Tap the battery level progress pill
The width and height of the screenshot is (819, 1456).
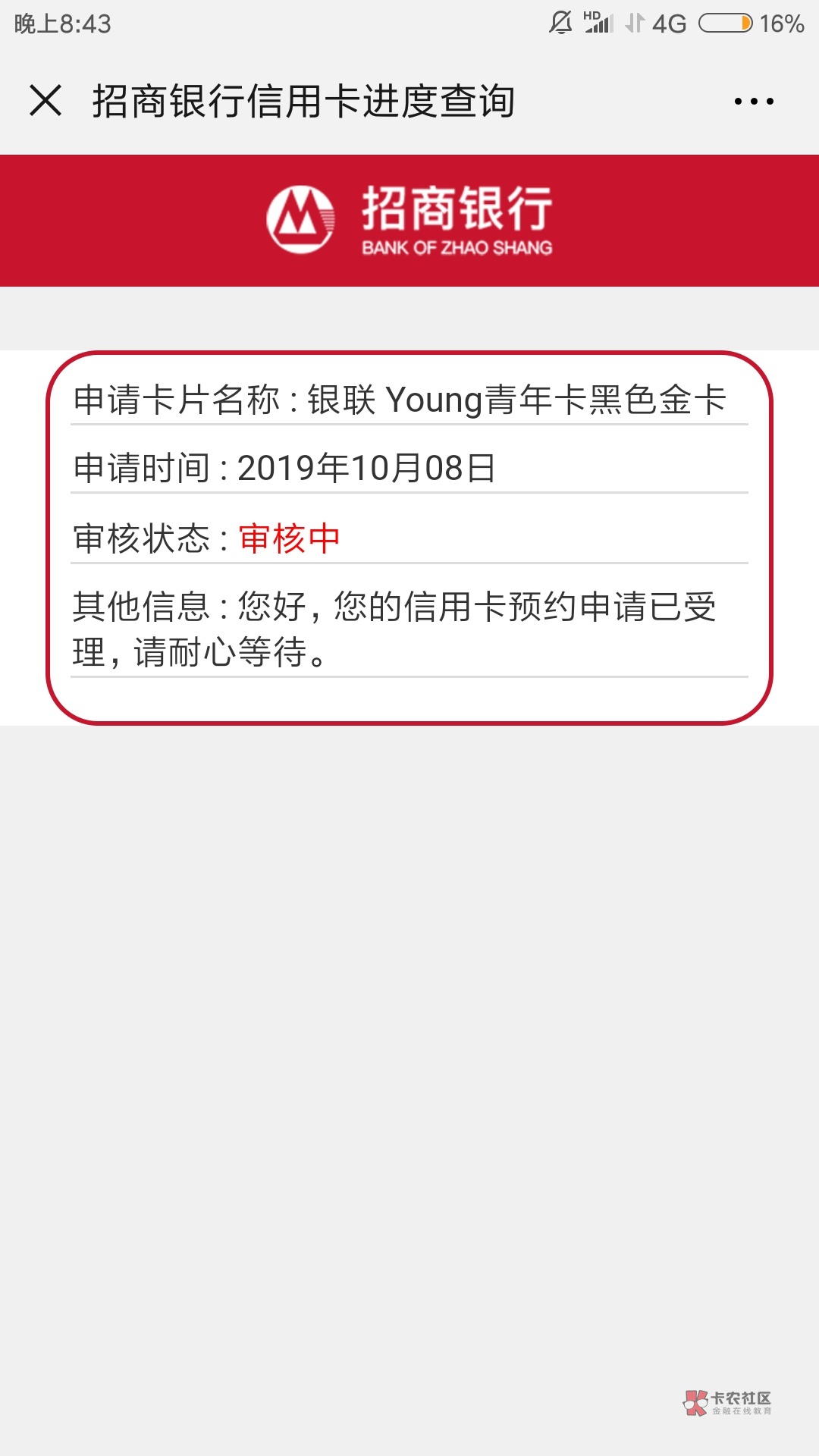point(726,22)
